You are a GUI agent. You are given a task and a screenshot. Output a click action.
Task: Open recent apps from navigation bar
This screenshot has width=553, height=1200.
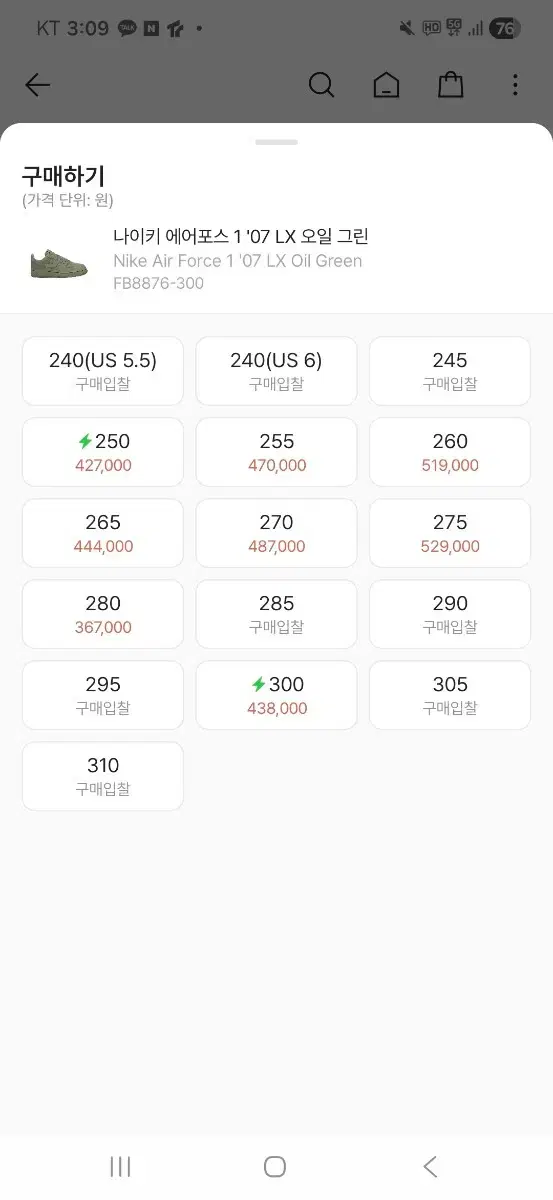(x=120, y=1166)
